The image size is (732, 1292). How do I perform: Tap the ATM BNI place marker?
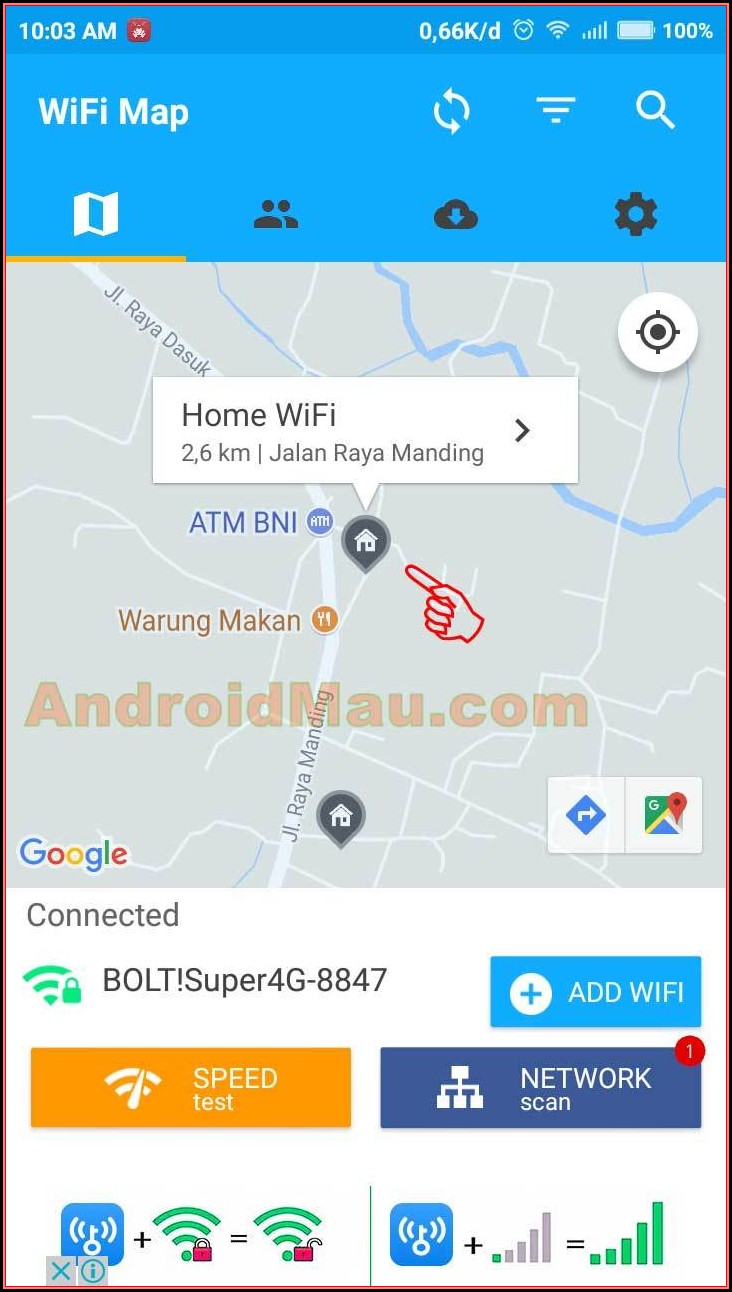coord(319,521)
